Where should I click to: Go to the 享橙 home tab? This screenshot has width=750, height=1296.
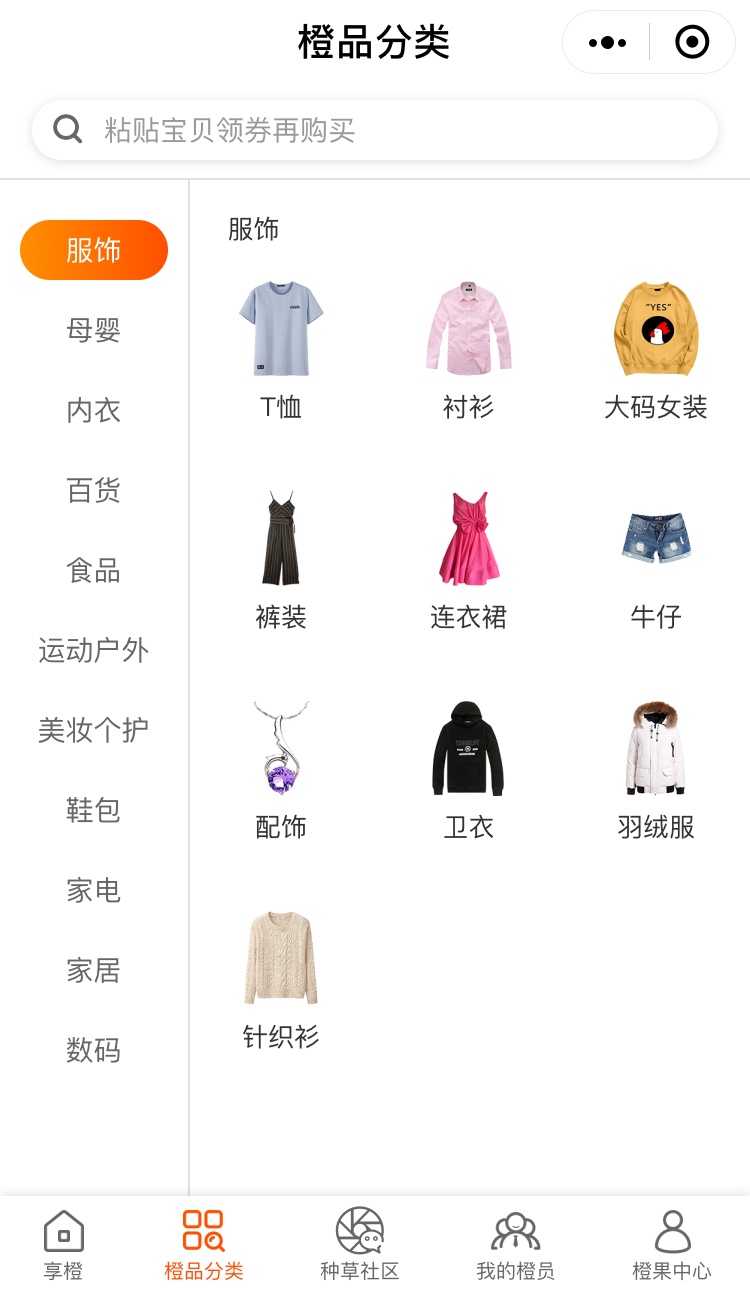click(x=63, y=1245)
